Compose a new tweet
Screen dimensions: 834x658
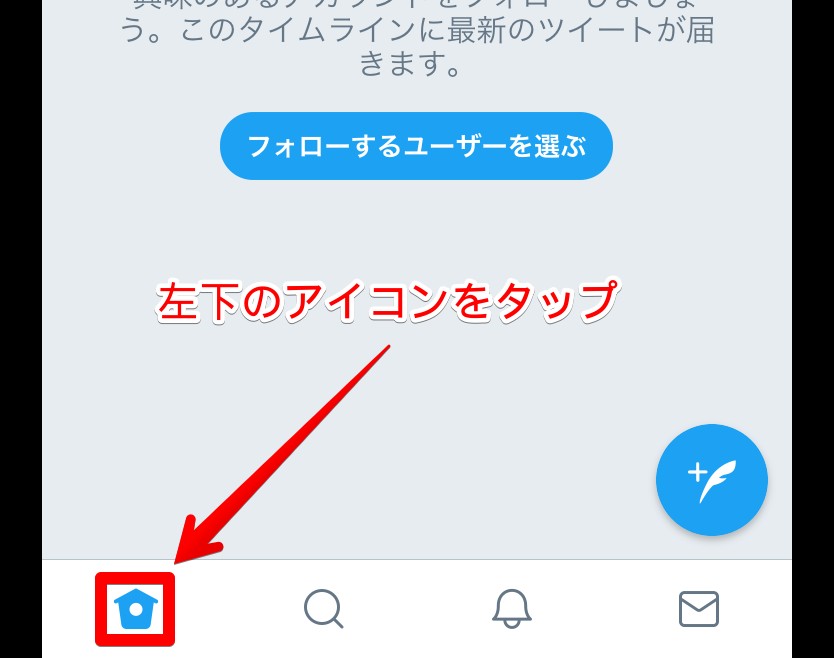(x=711, y=481)
